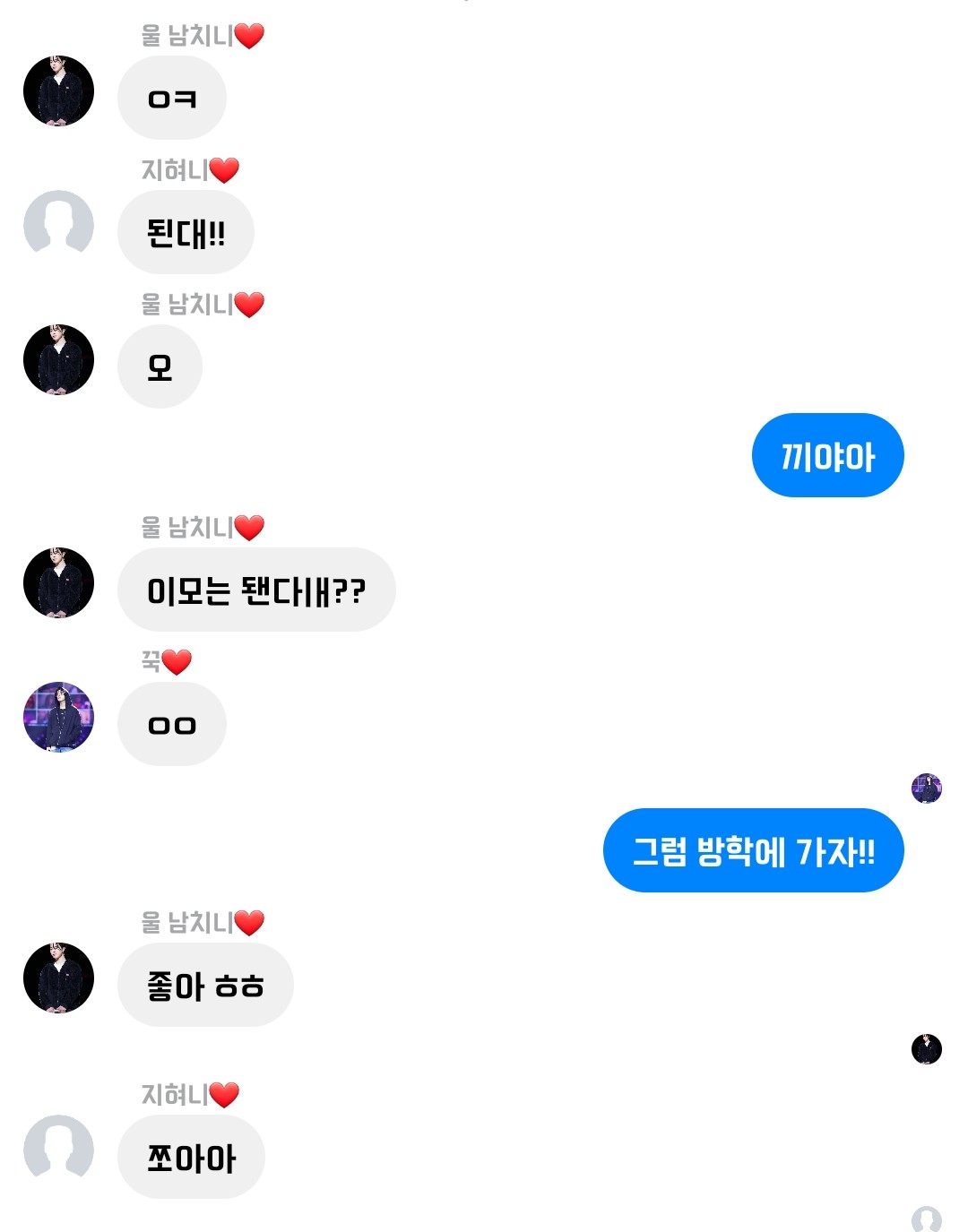
Task: Select 울 남치니's avatar beside the "오" message
Action: 58,359
